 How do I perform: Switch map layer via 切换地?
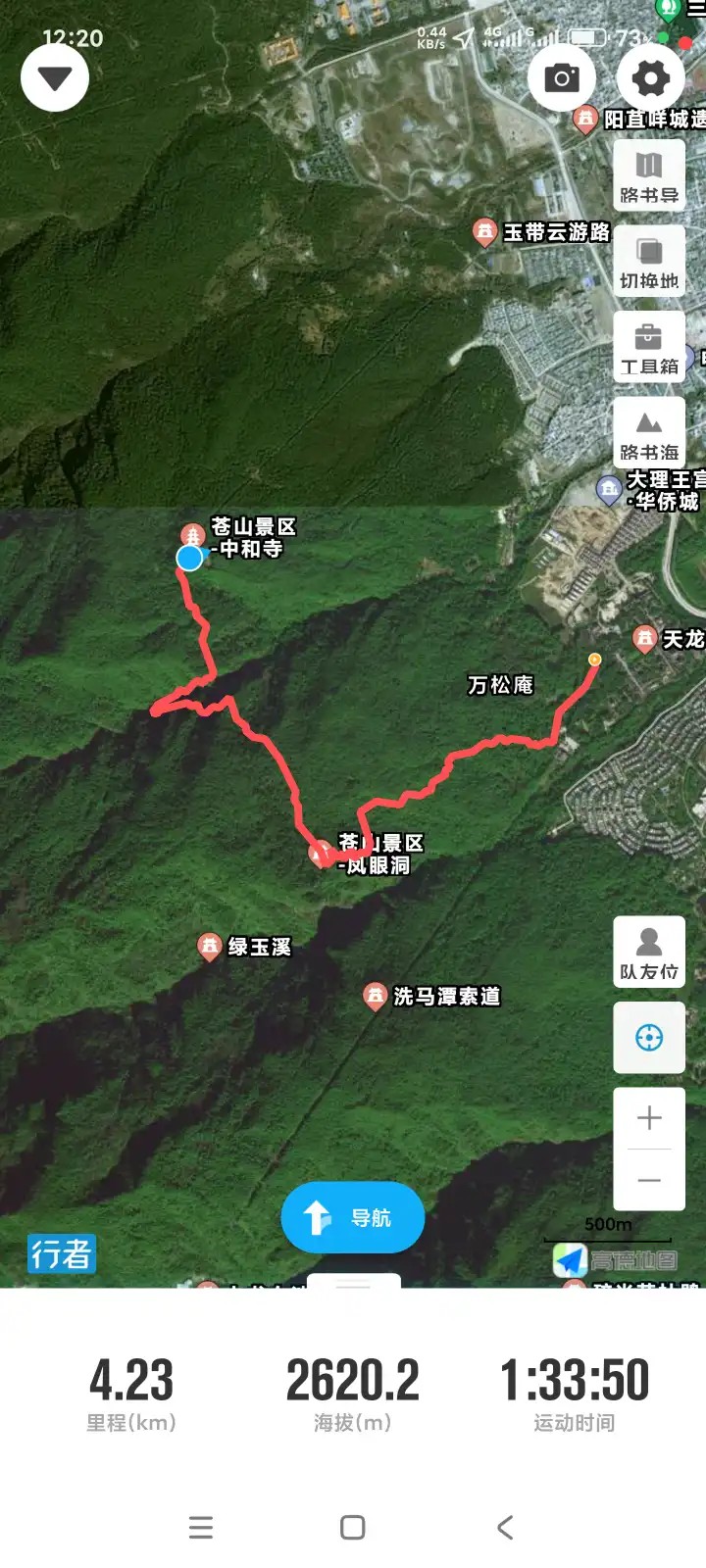click(x=649, y=262)
